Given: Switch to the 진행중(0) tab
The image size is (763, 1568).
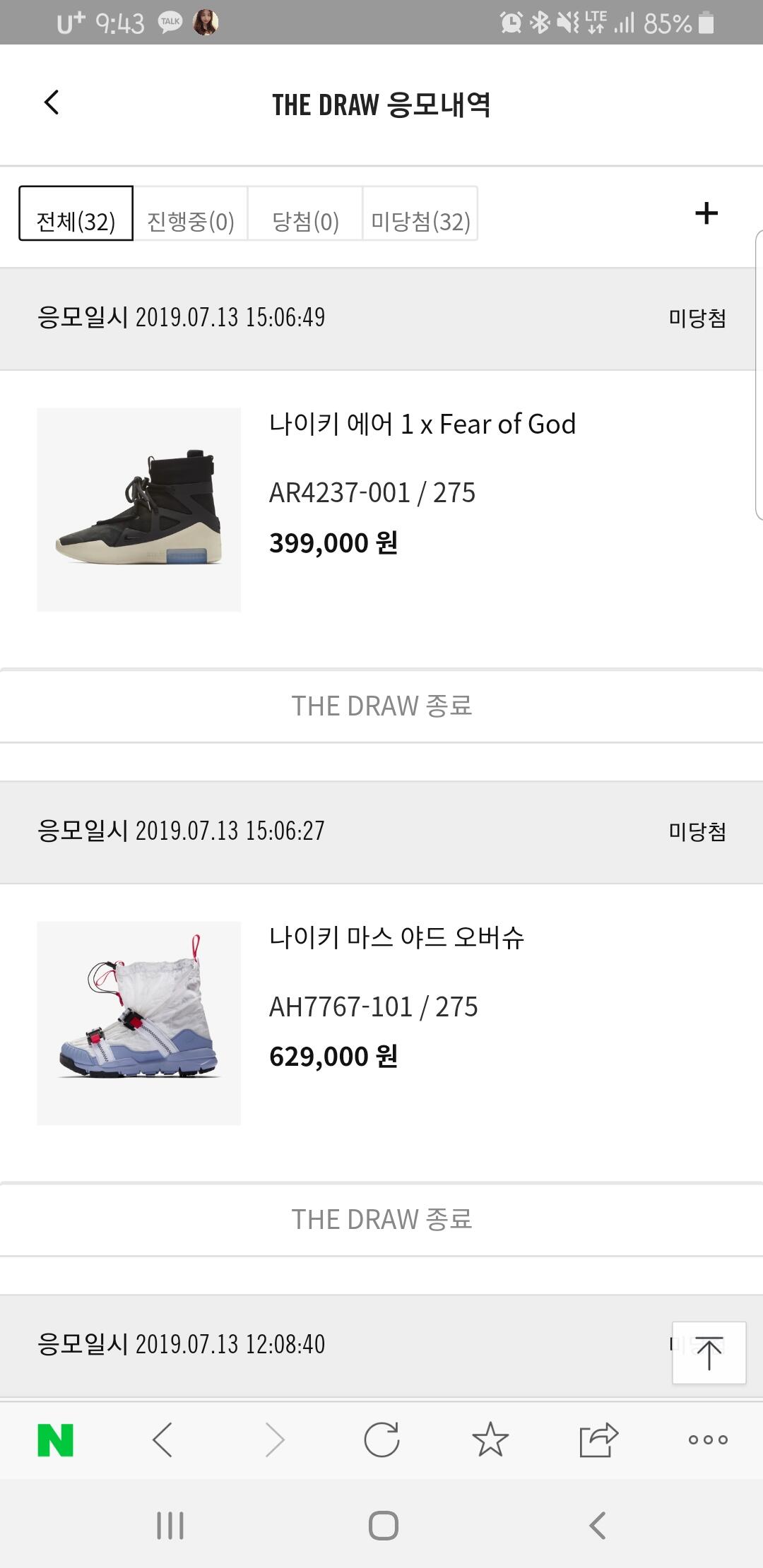Looking at the screenshot, I should 190,214.
